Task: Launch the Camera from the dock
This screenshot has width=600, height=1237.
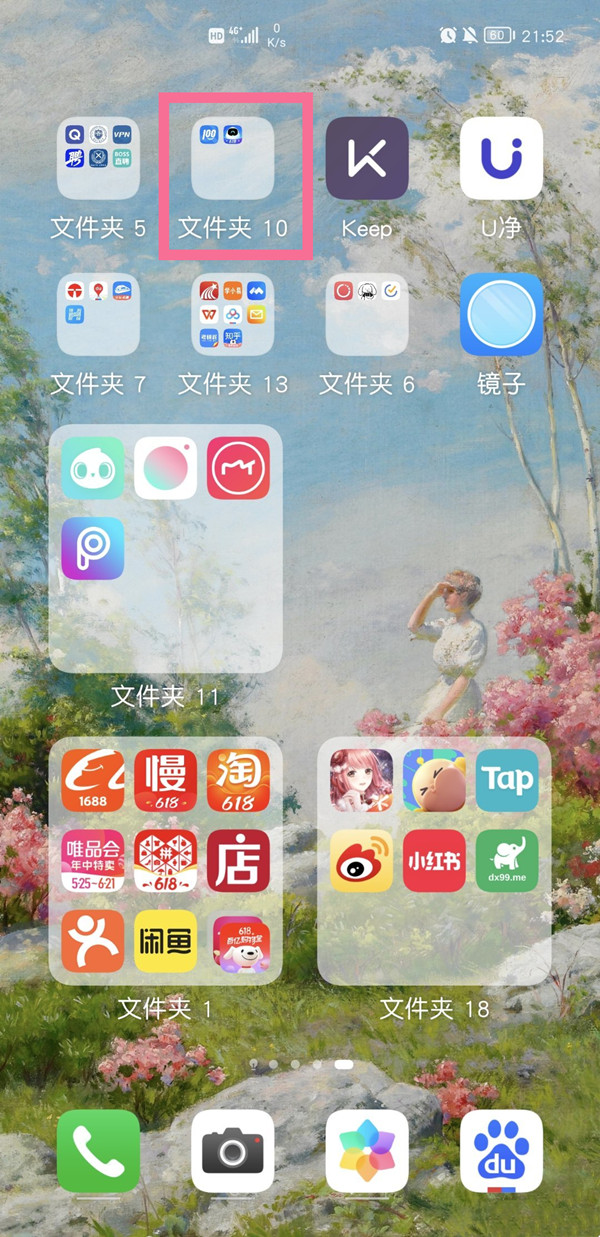Action: coord(233,1150)
